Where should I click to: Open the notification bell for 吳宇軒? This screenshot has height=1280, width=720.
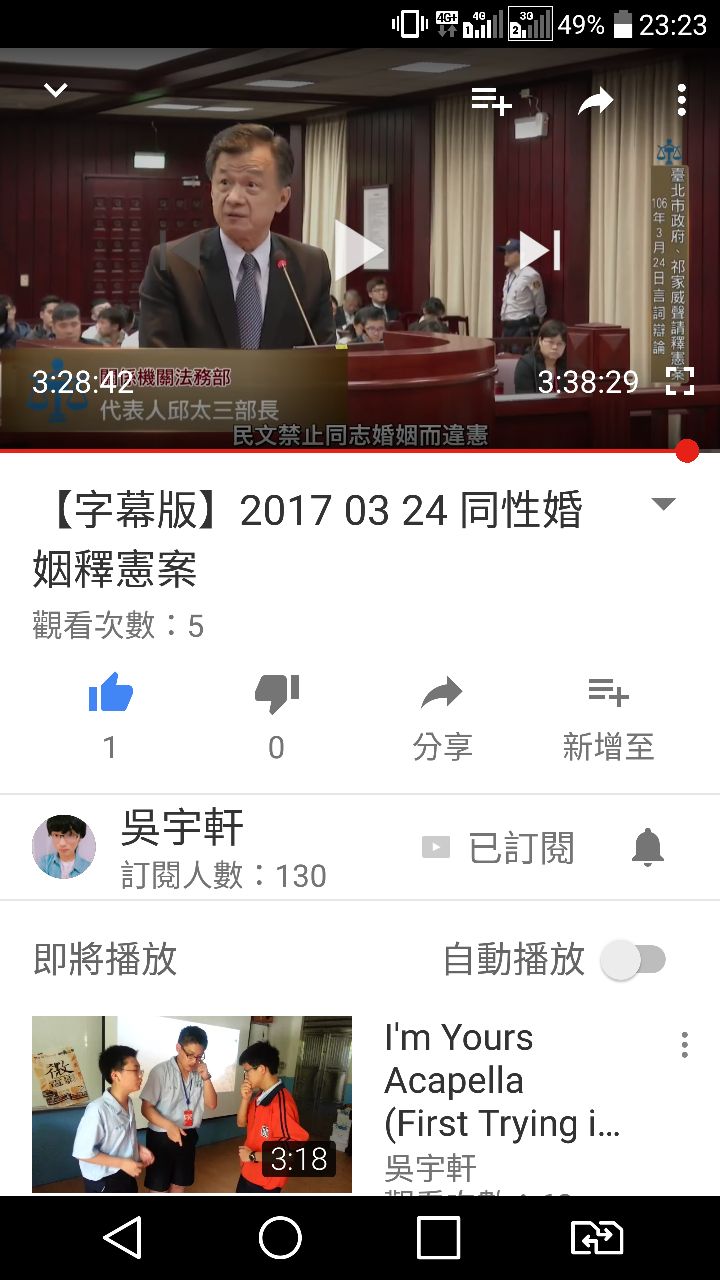point(648,848)
